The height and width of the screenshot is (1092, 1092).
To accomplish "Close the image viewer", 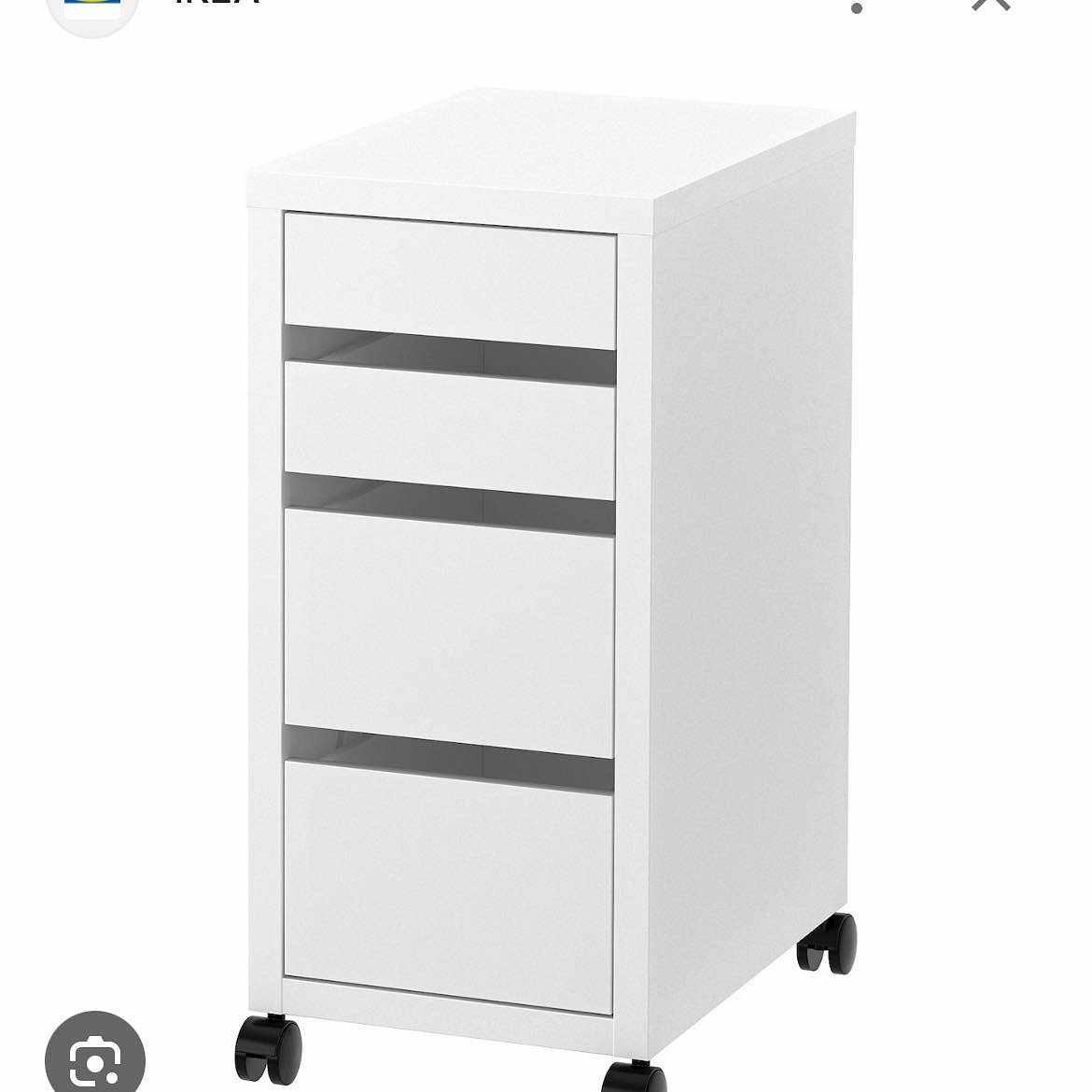I will (x=990, y=4).
